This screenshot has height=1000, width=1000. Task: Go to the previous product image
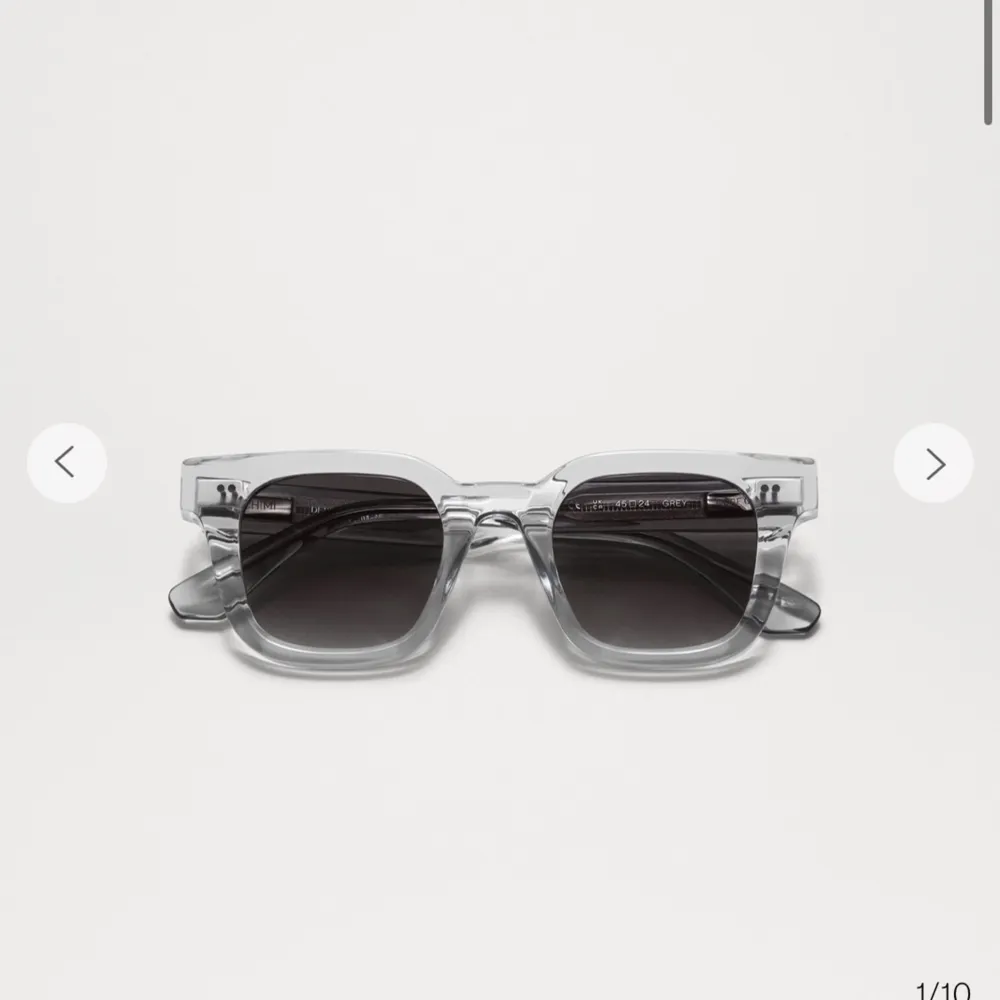point(66,463)
